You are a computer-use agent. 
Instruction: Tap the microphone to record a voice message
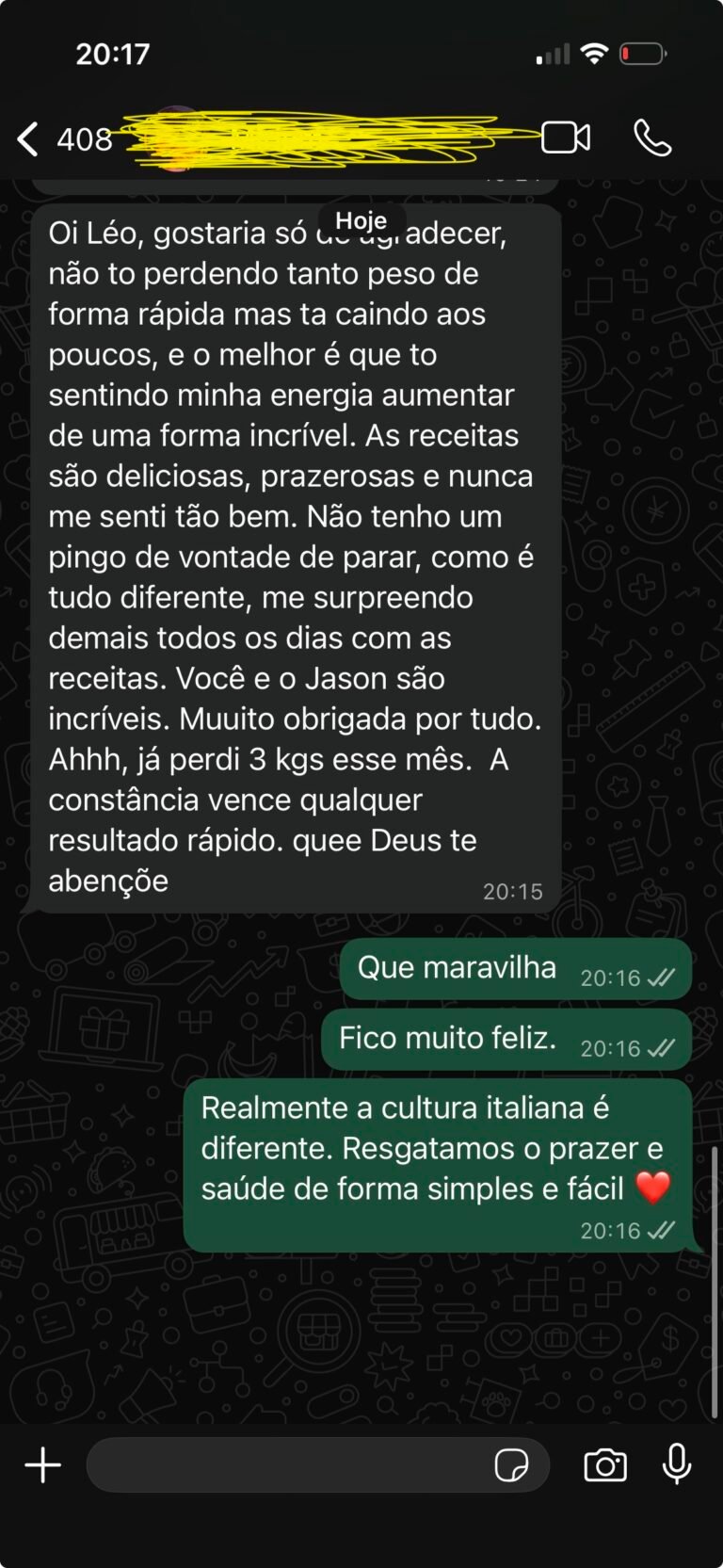[677, 1464]
